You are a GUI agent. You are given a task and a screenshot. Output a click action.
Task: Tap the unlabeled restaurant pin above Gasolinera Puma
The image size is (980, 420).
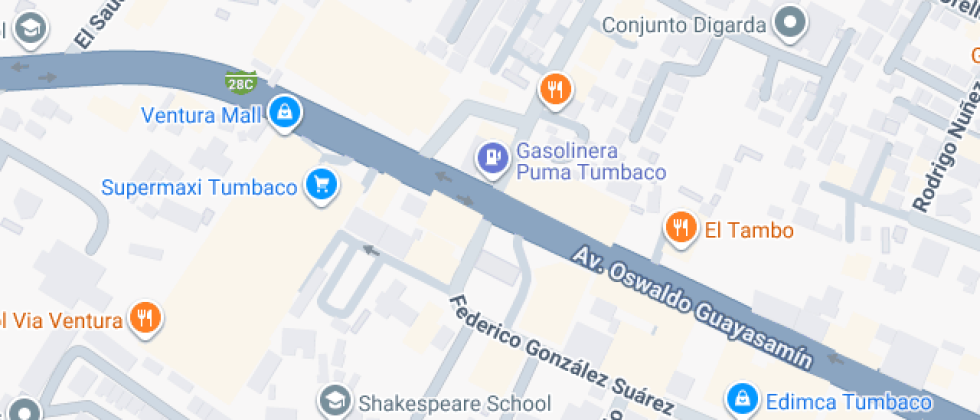click(554, 89)
